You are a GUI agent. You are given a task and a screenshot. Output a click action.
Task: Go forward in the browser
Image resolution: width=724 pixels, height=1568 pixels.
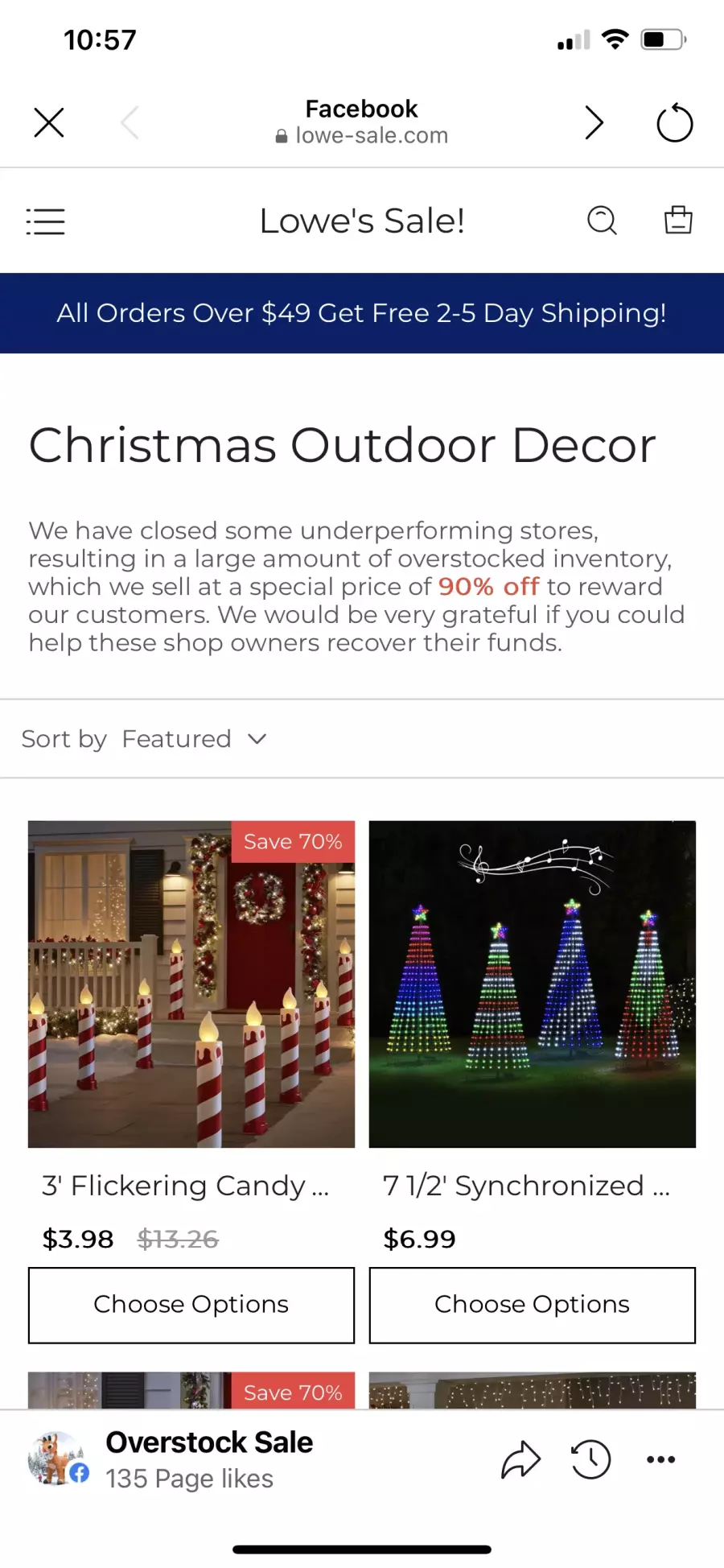(x=594, y=123)
